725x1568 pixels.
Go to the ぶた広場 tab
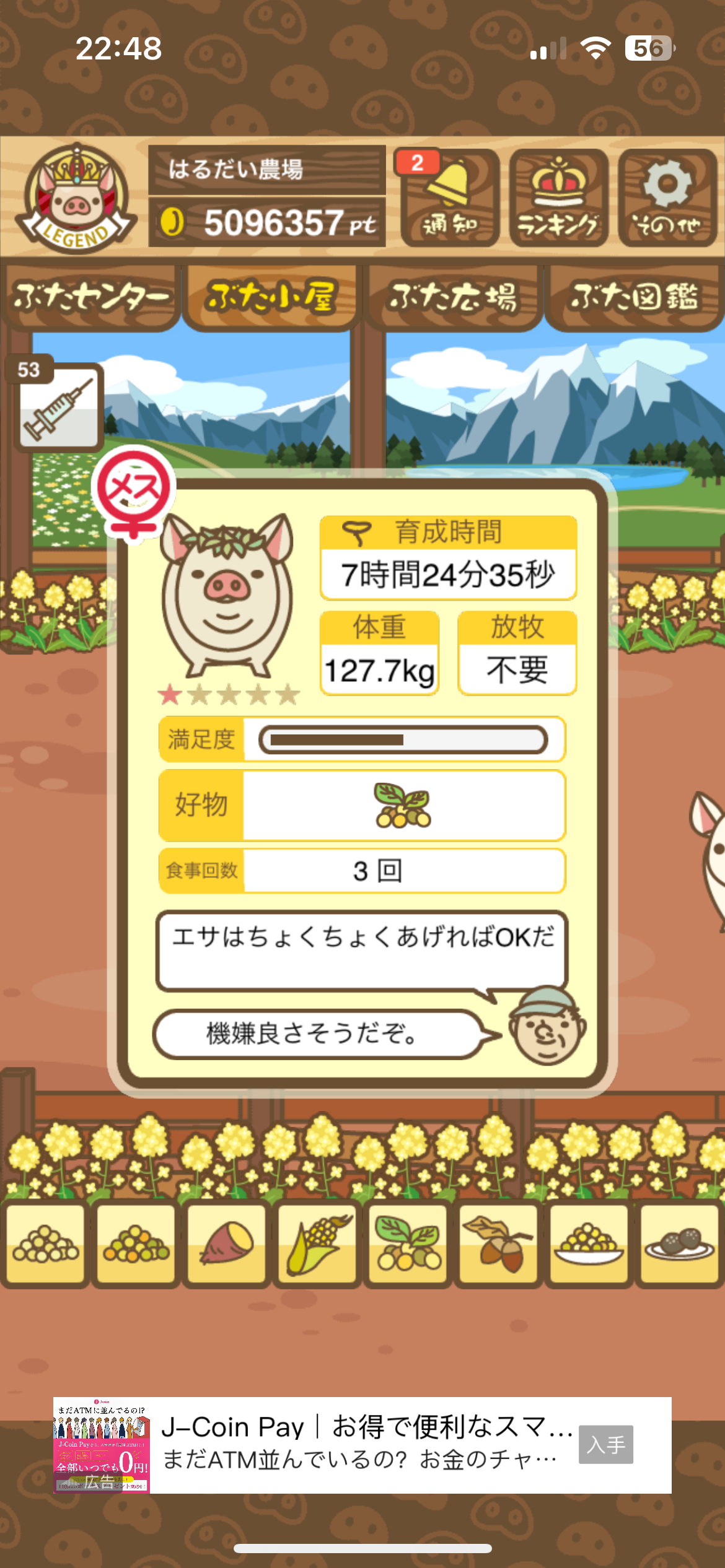452,297
